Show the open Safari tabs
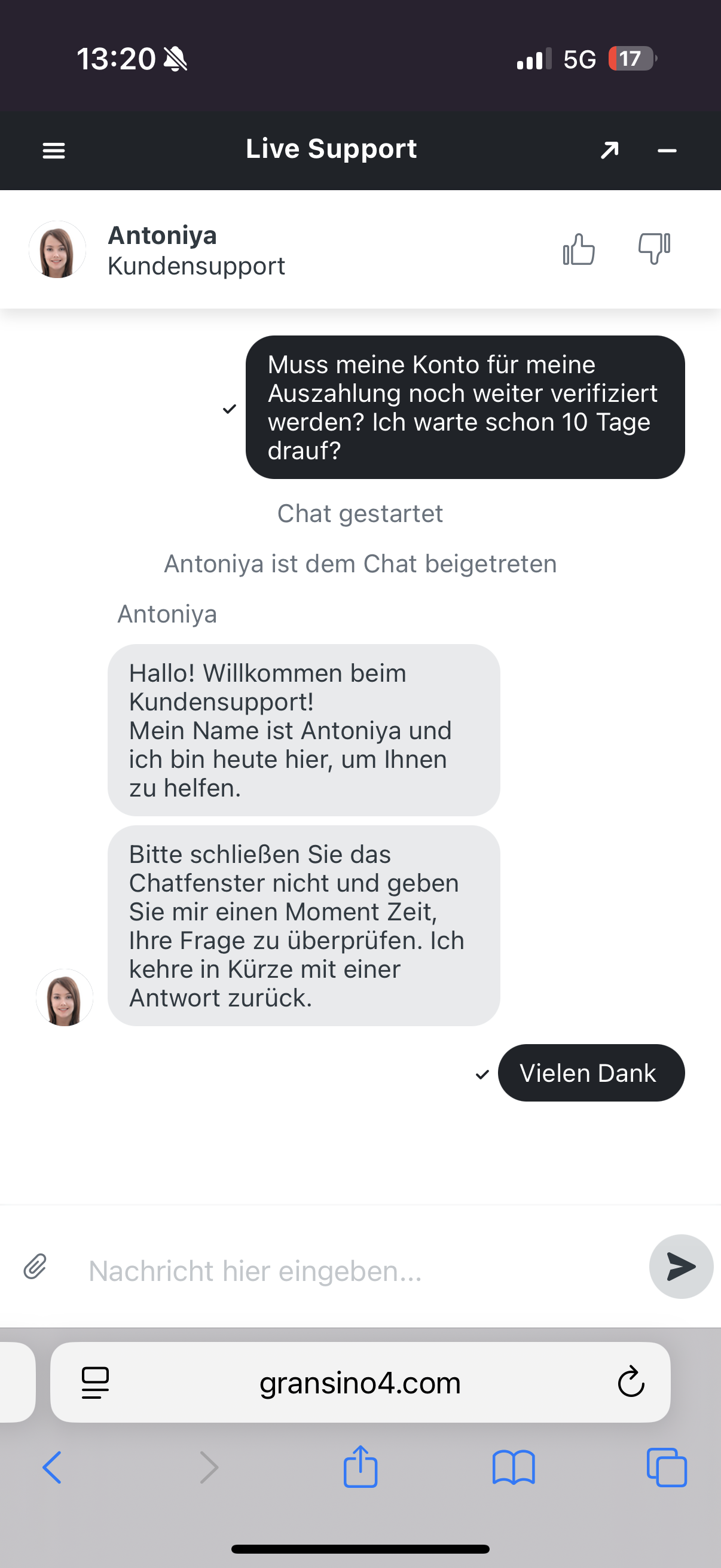This screenshot has height=1568, width=721. click(x=666, y=1468)
